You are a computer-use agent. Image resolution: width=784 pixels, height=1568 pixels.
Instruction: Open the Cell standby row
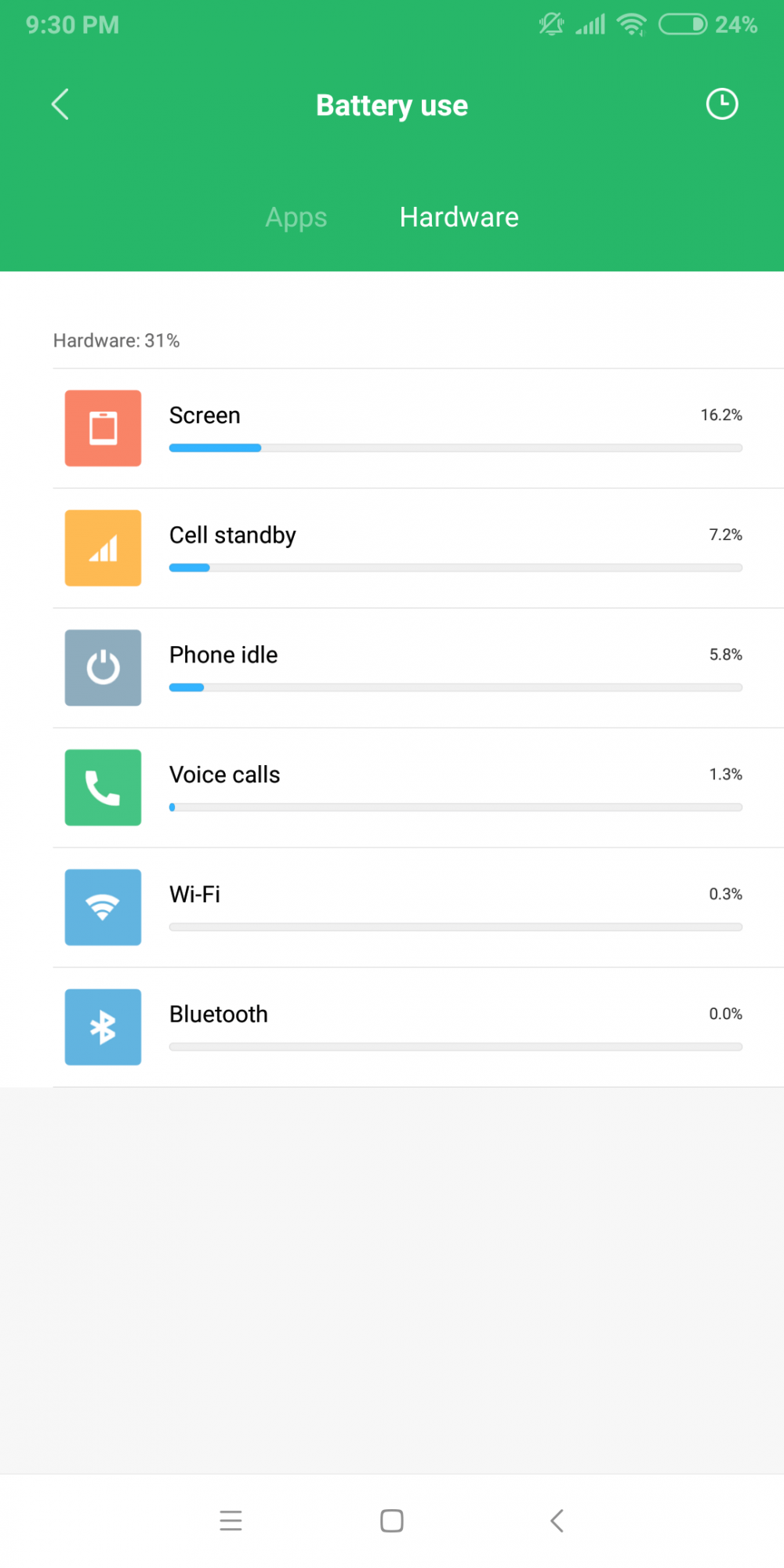[419, 548]
